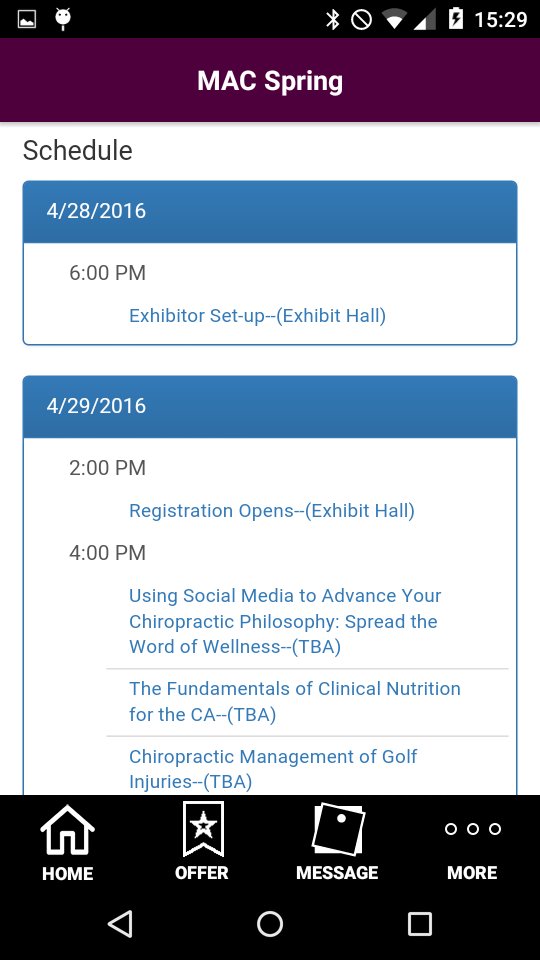Open the recent apps overview
The width and height of the screenshot is (540, 960).
tap(420, 923)
